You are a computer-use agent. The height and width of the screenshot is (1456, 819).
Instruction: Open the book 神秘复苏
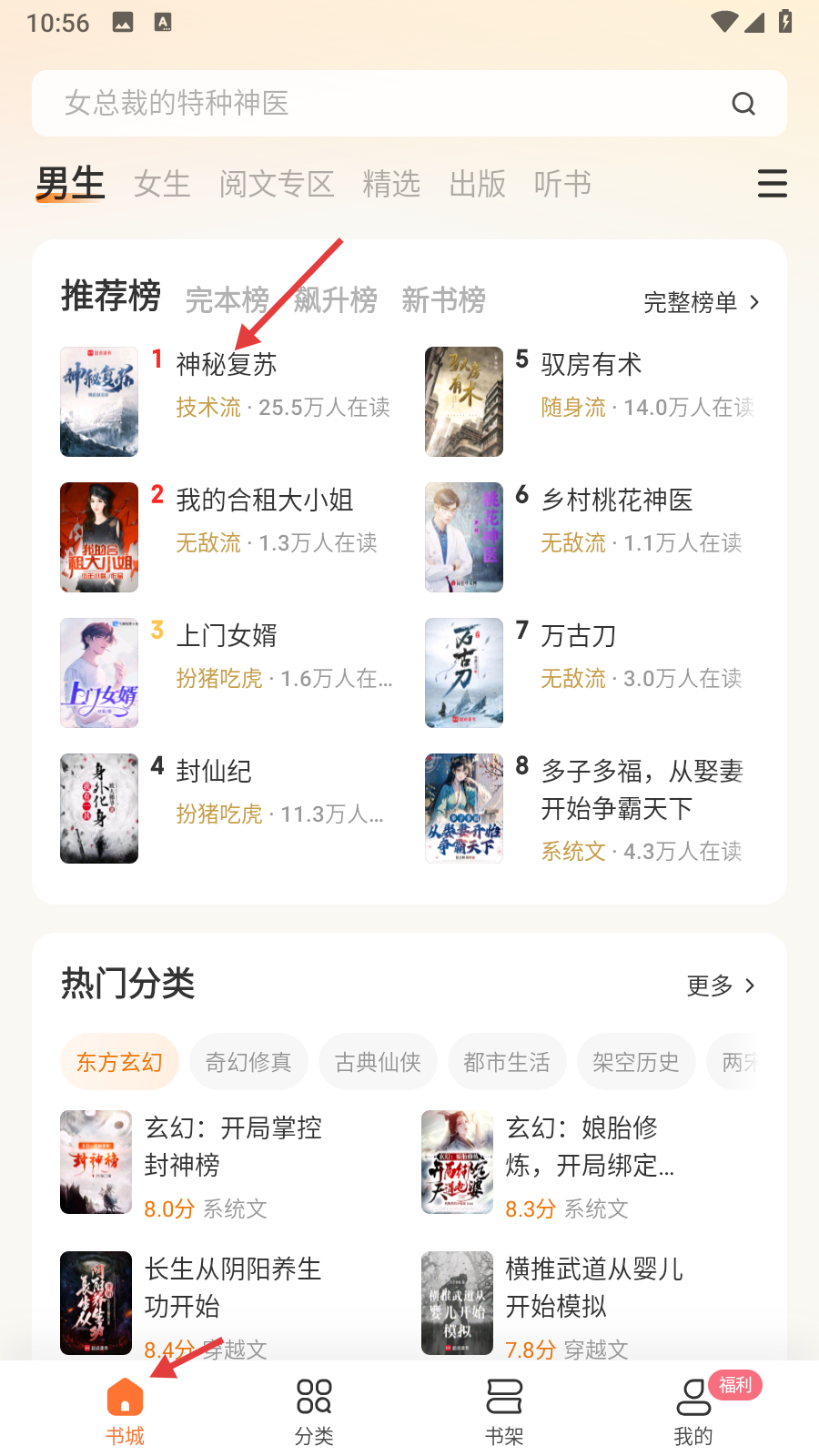227,365
